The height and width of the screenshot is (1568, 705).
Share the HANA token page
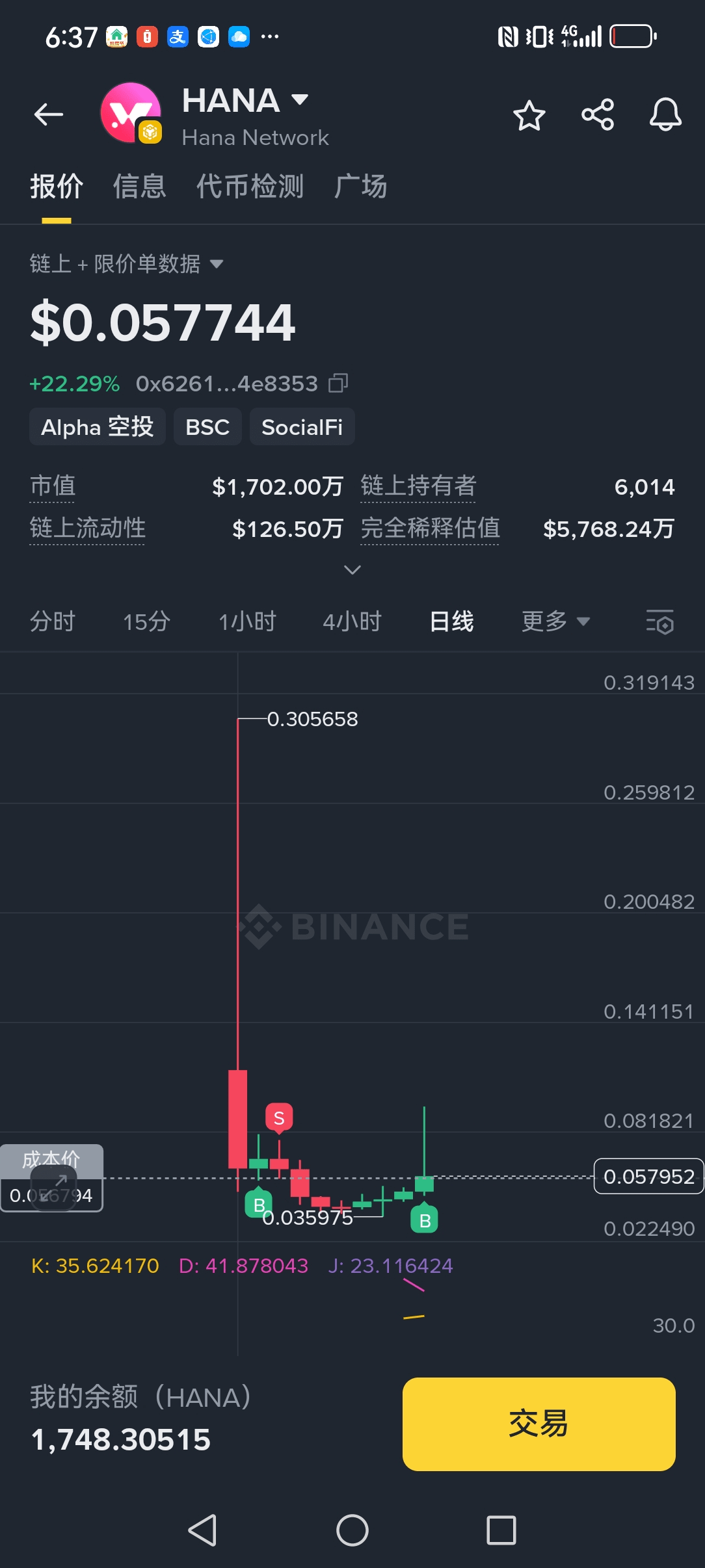click(598, 115)
